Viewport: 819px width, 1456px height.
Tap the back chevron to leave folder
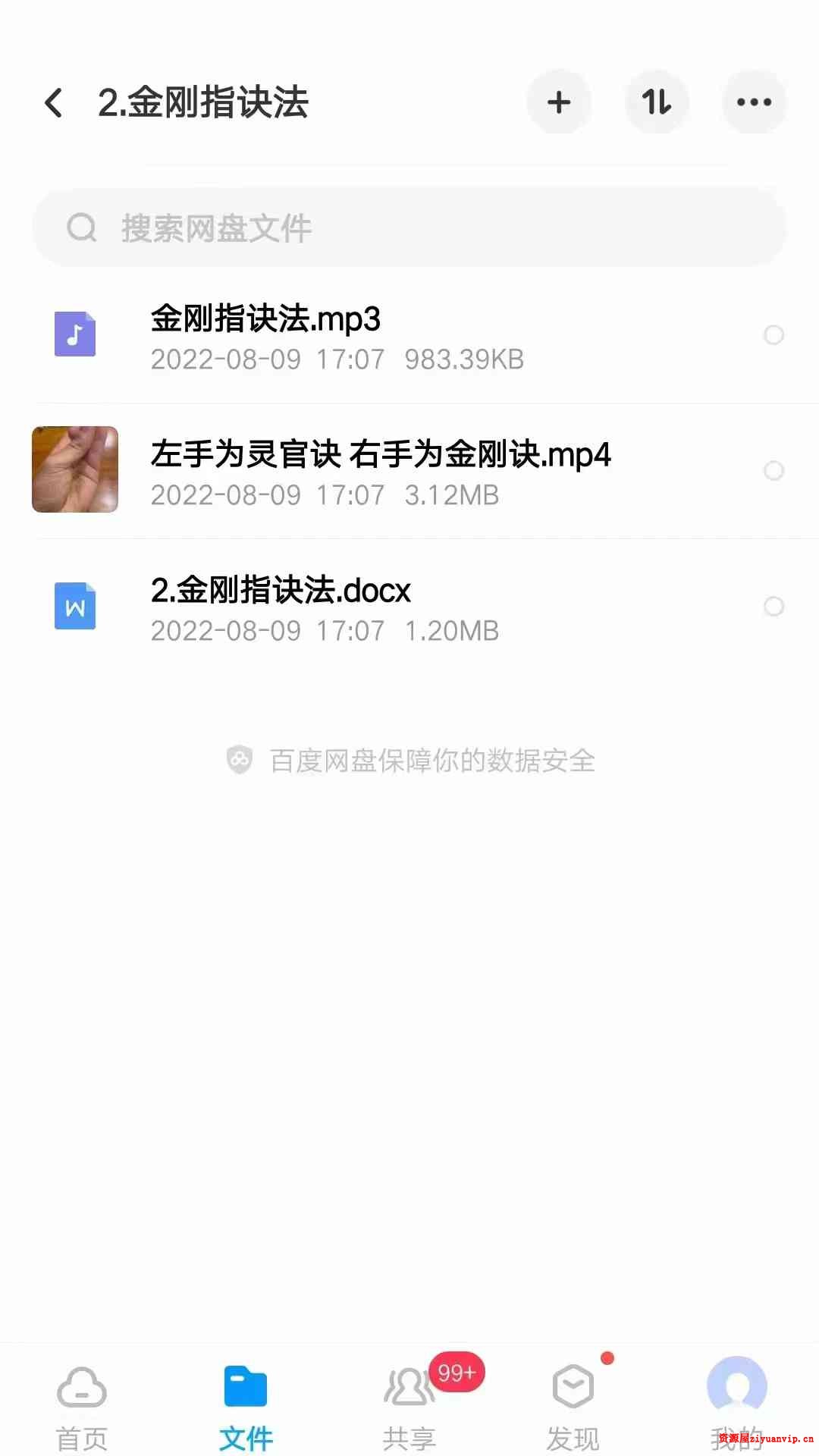tap(53, 102)
